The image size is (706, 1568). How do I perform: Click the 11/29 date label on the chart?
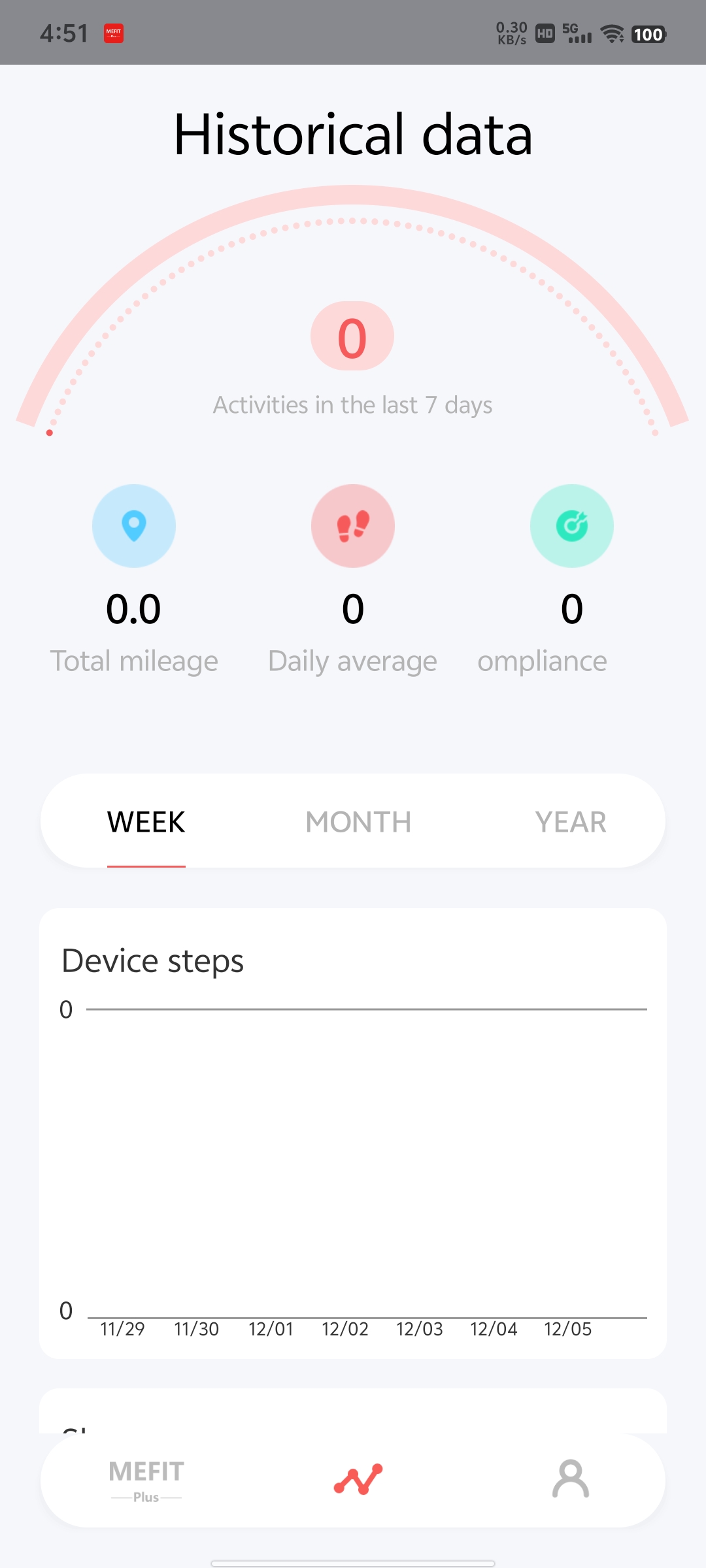click(123, 1328)
